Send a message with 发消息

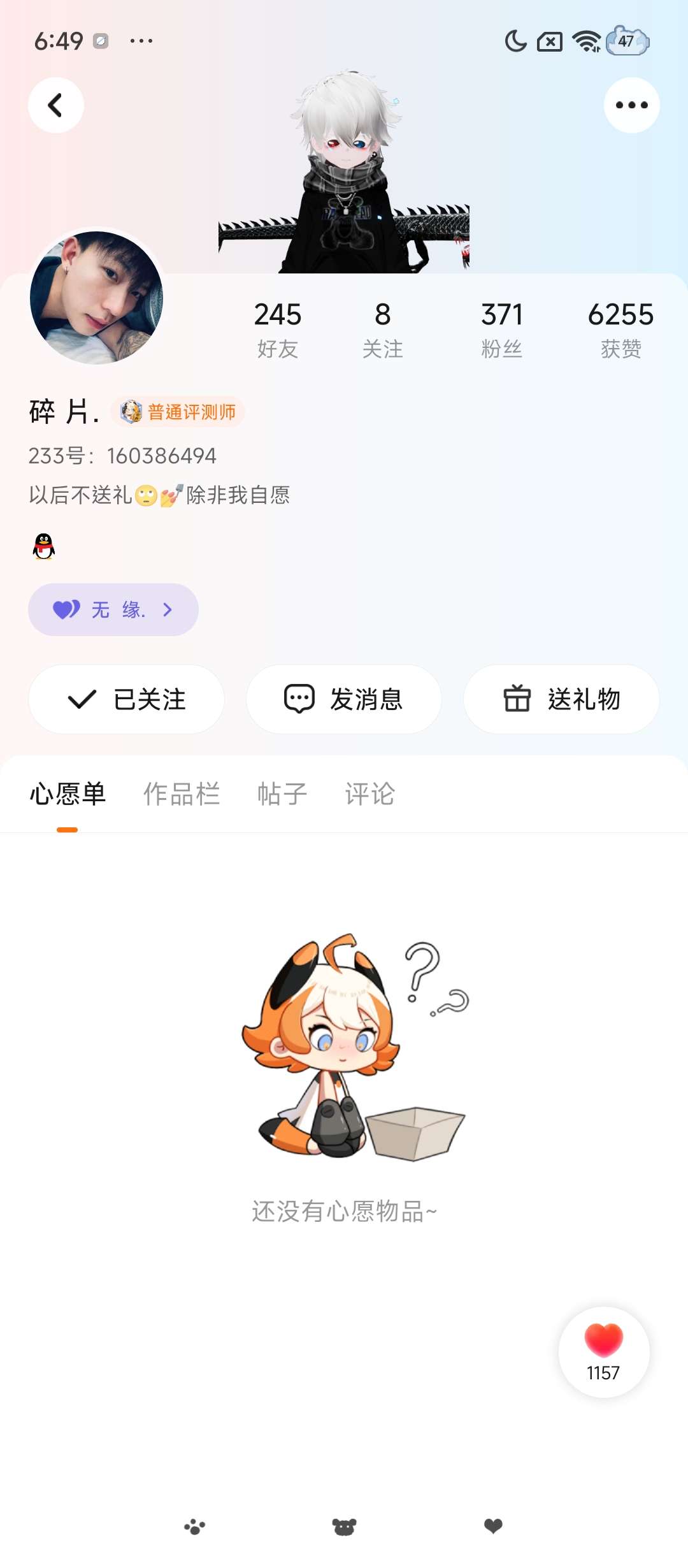click(344, 699)
